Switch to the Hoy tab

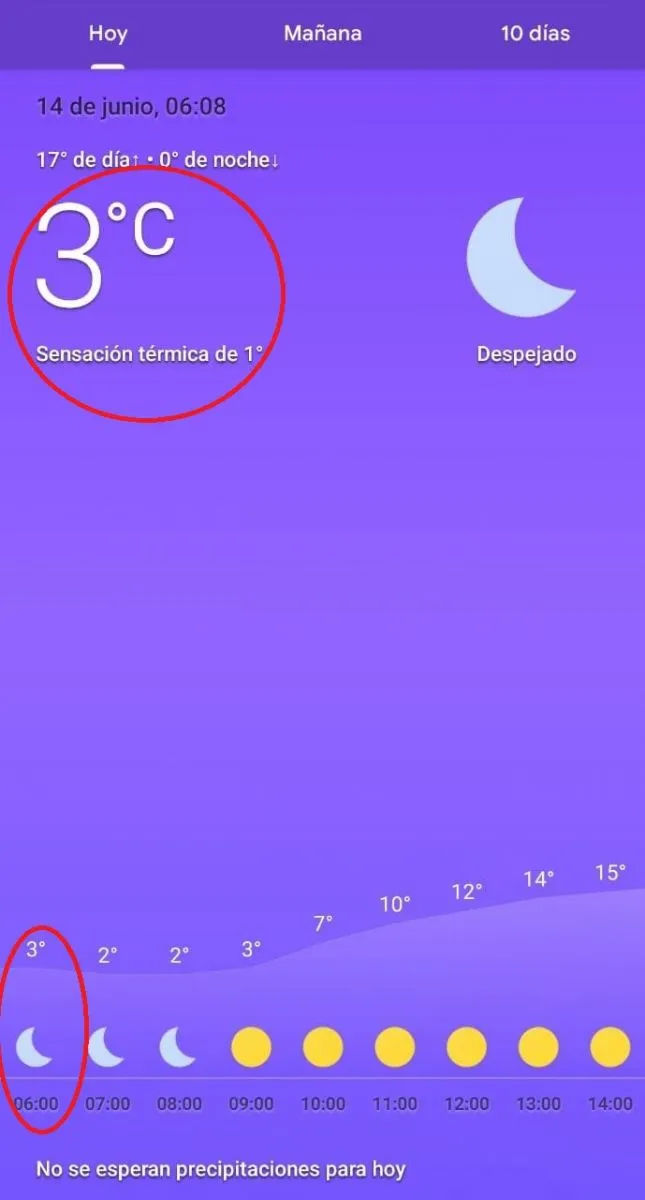pyautogui.click(x=107, y=34)
